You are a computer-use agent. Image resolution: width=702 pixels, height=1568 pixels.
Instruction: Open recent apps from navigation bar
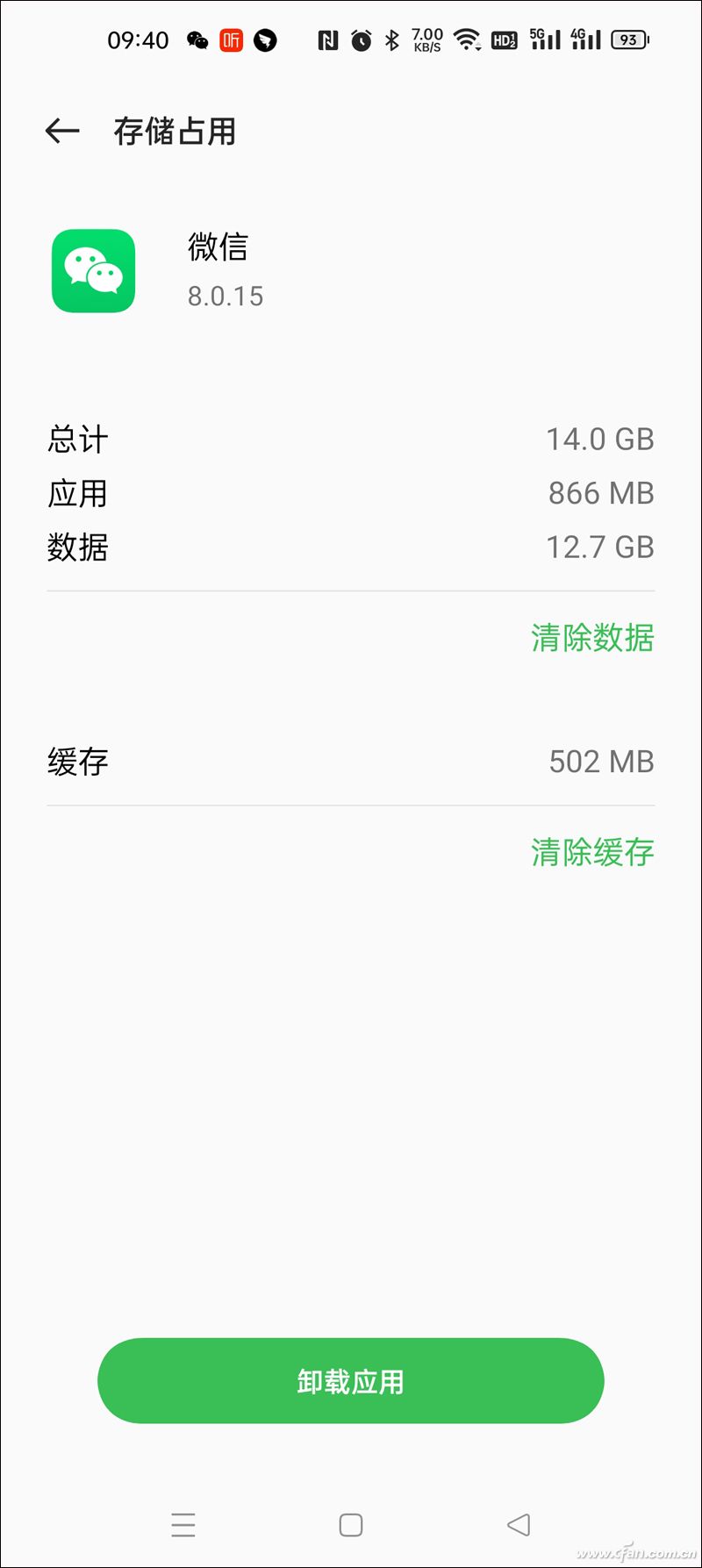pos(183,1525)
